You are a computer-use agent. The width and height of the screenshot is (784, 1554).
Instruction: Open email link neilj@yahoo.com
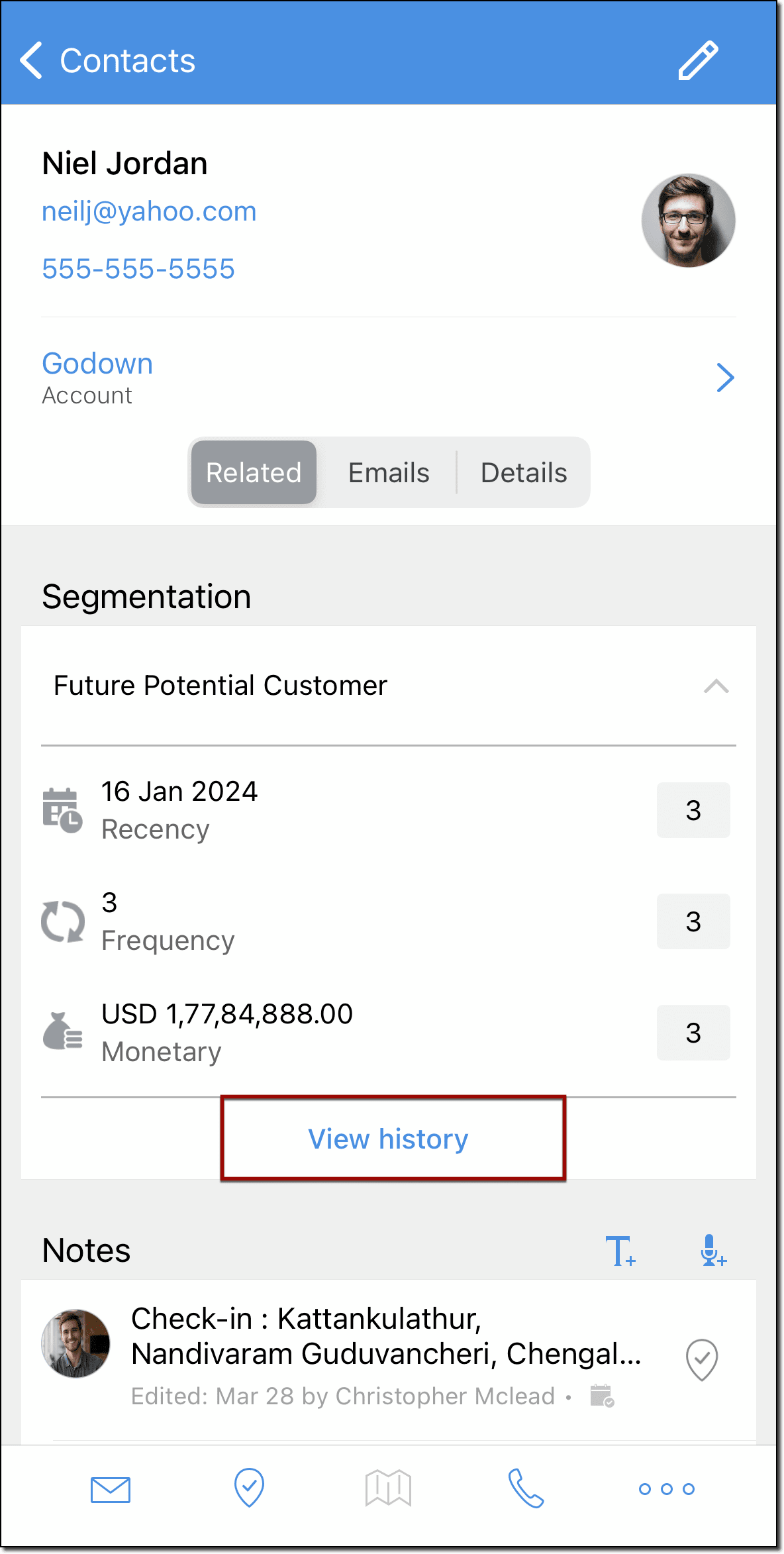pyautogui.click(x=149, y=212)
